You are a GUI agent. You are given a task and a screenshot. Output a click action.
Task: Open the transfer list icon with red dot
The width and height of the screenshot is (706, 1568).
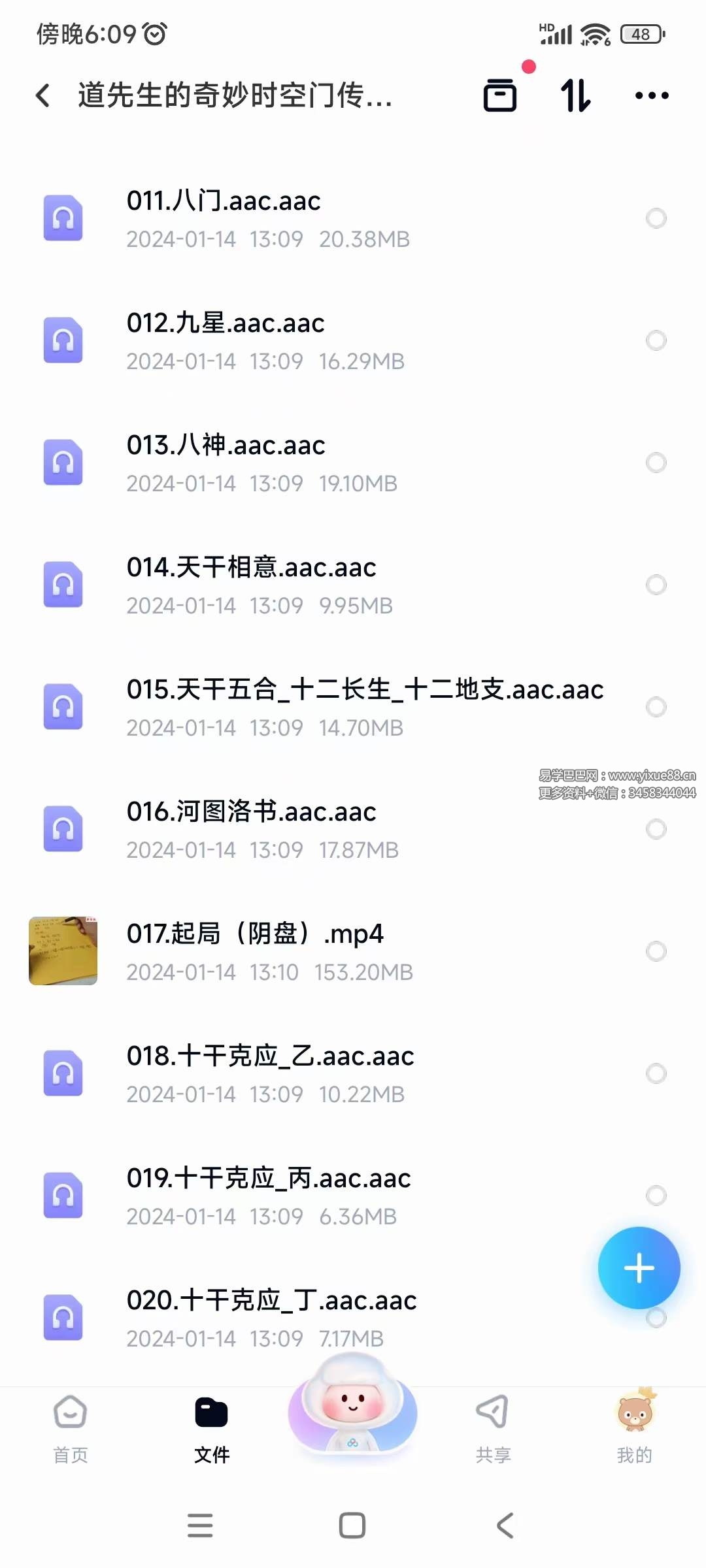click(500, 95)
